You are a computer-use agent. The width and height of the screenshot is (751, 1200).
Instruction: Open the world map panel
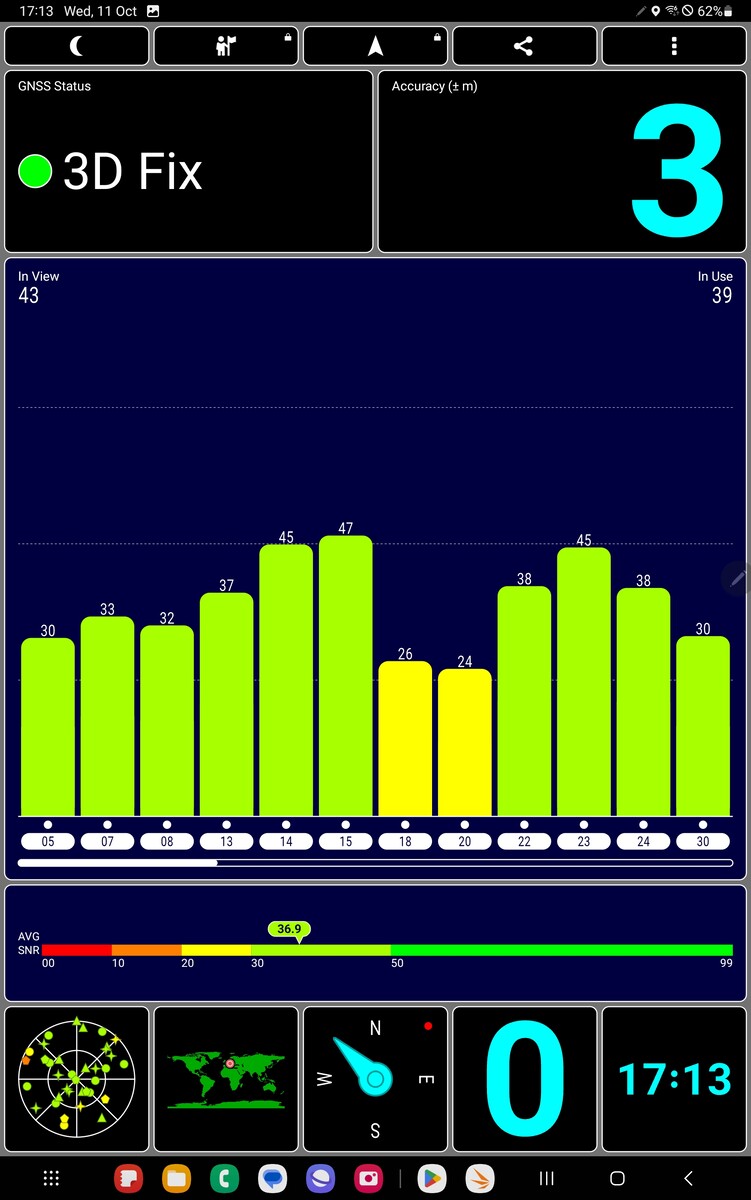226,1078
